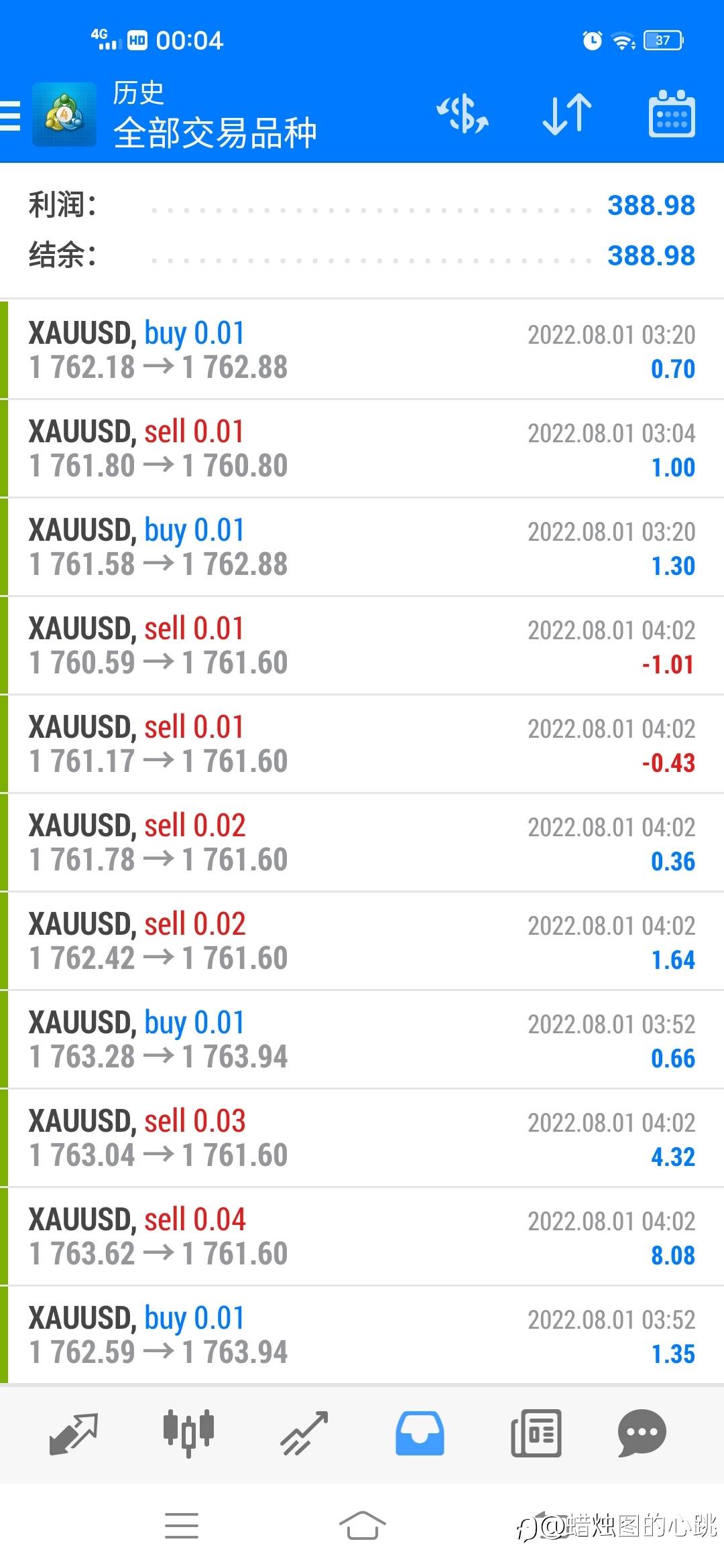
Task: Open the calendar date range picker
Action: tap(672, 114)
